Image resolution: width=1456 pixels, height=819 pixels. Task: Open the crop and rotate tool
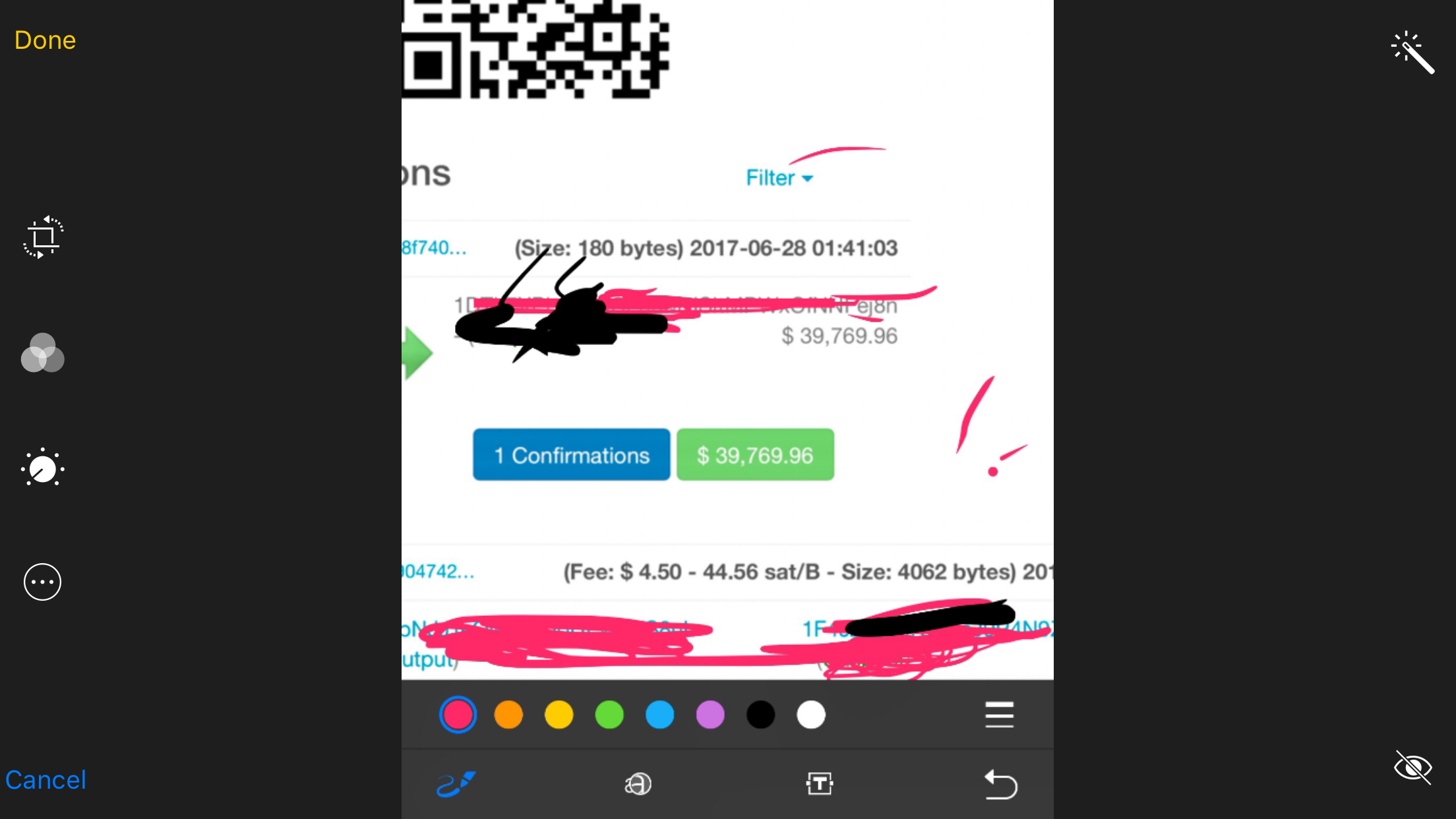(x=43, y=237)
